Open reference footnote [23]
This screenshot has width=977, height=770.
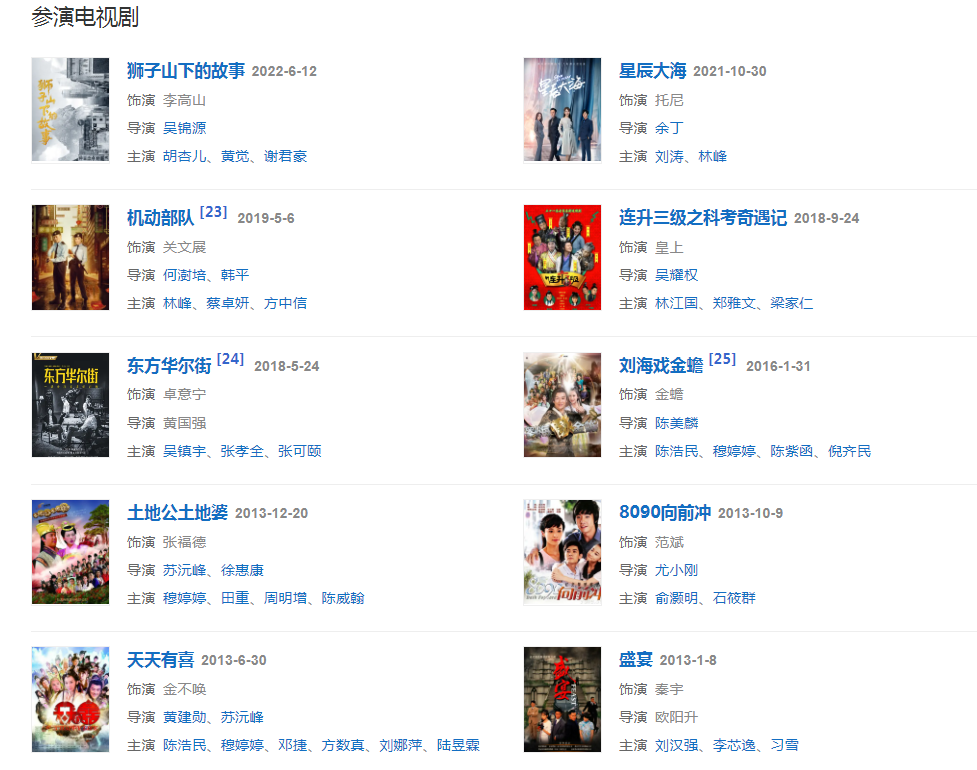pyautogui.click(x=214, y=212)
